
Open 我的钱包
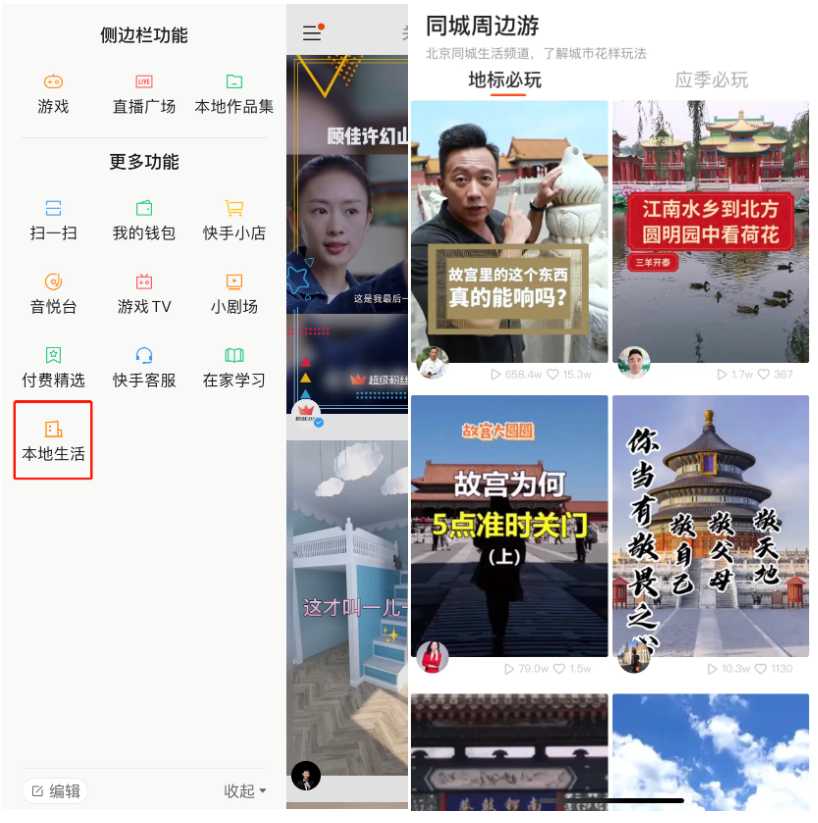tap(144, 220)
